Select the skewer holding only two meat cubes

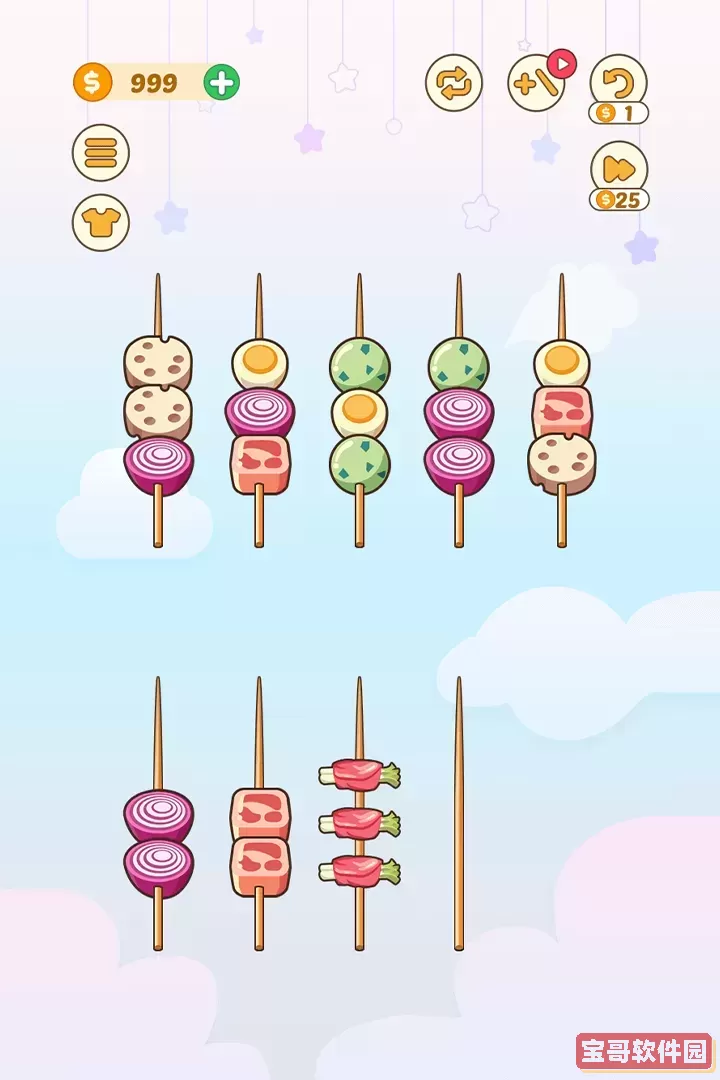point(259,842)
